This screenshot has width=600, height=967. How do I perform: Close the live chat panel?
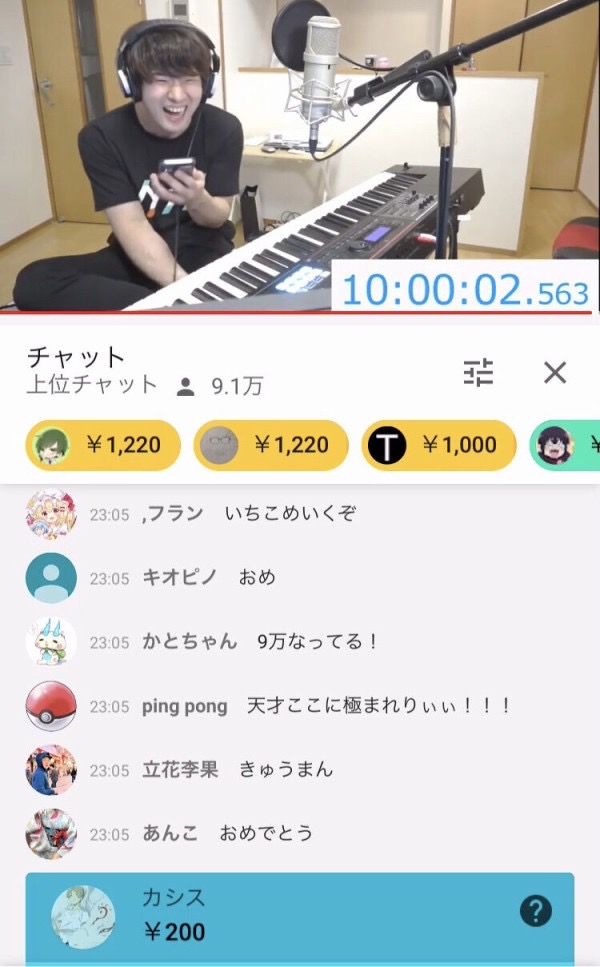[555, 372]
